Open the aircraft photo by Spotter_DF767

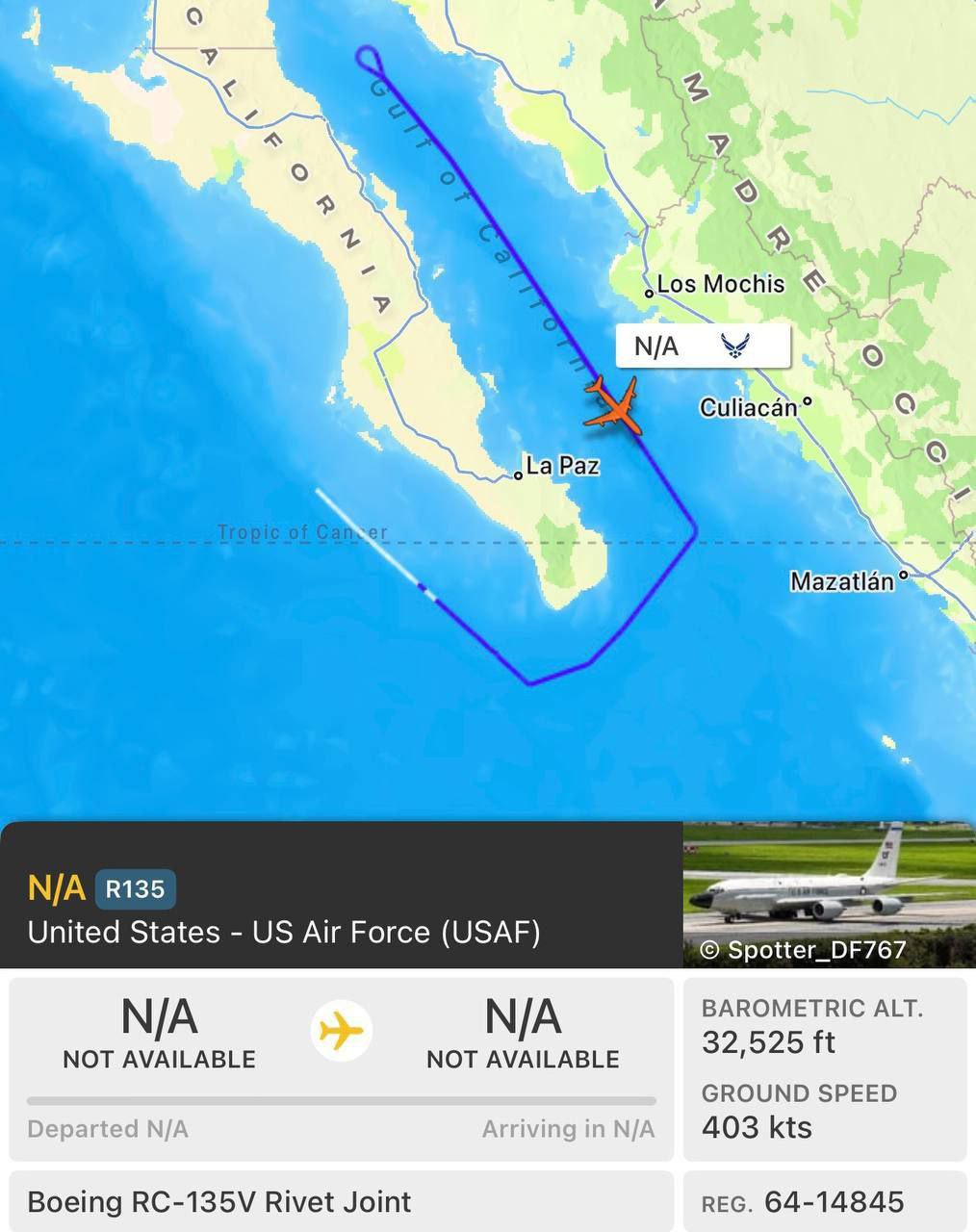point(828,894)
